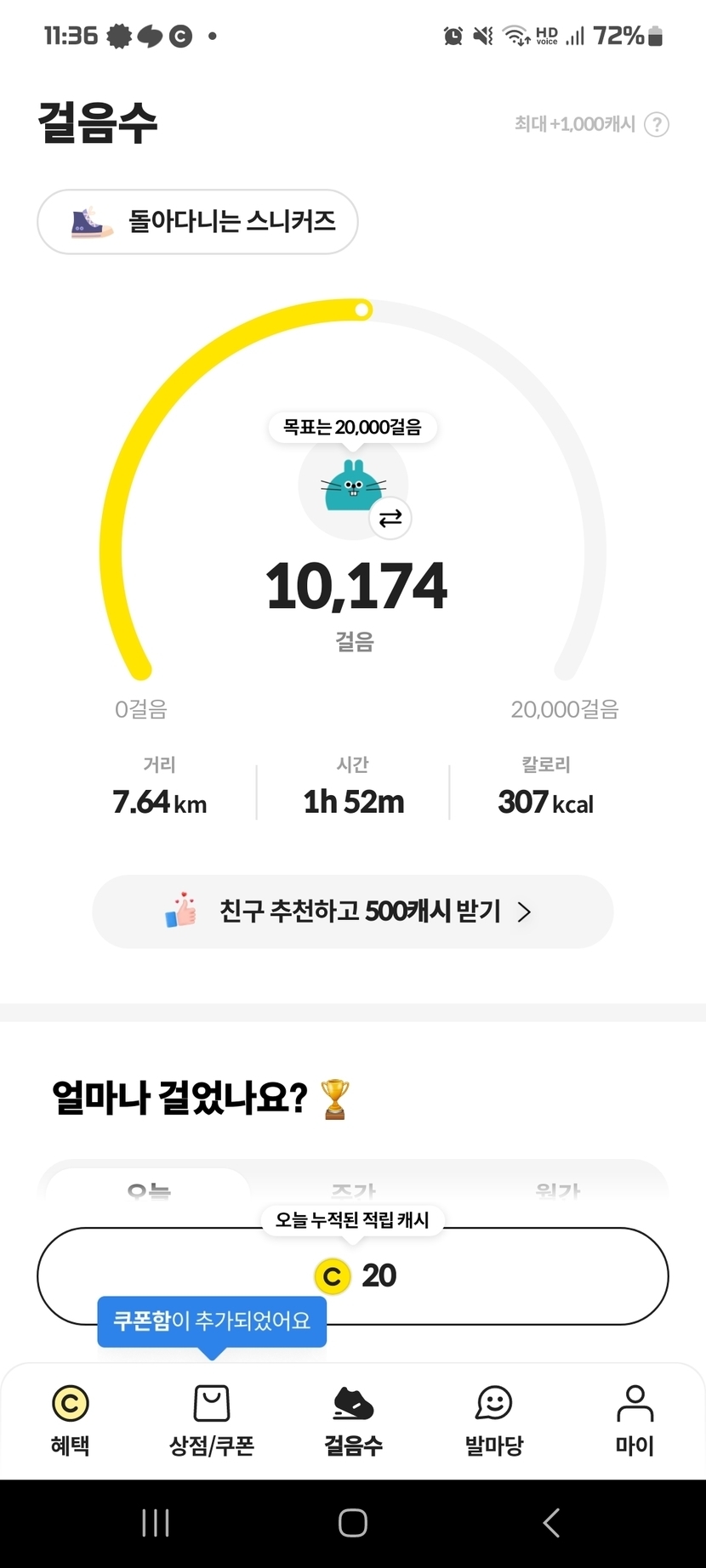This screenshot has height=1568, width=706.
Task: Switch to the 혜택 tab
Action: [70, 1418]
